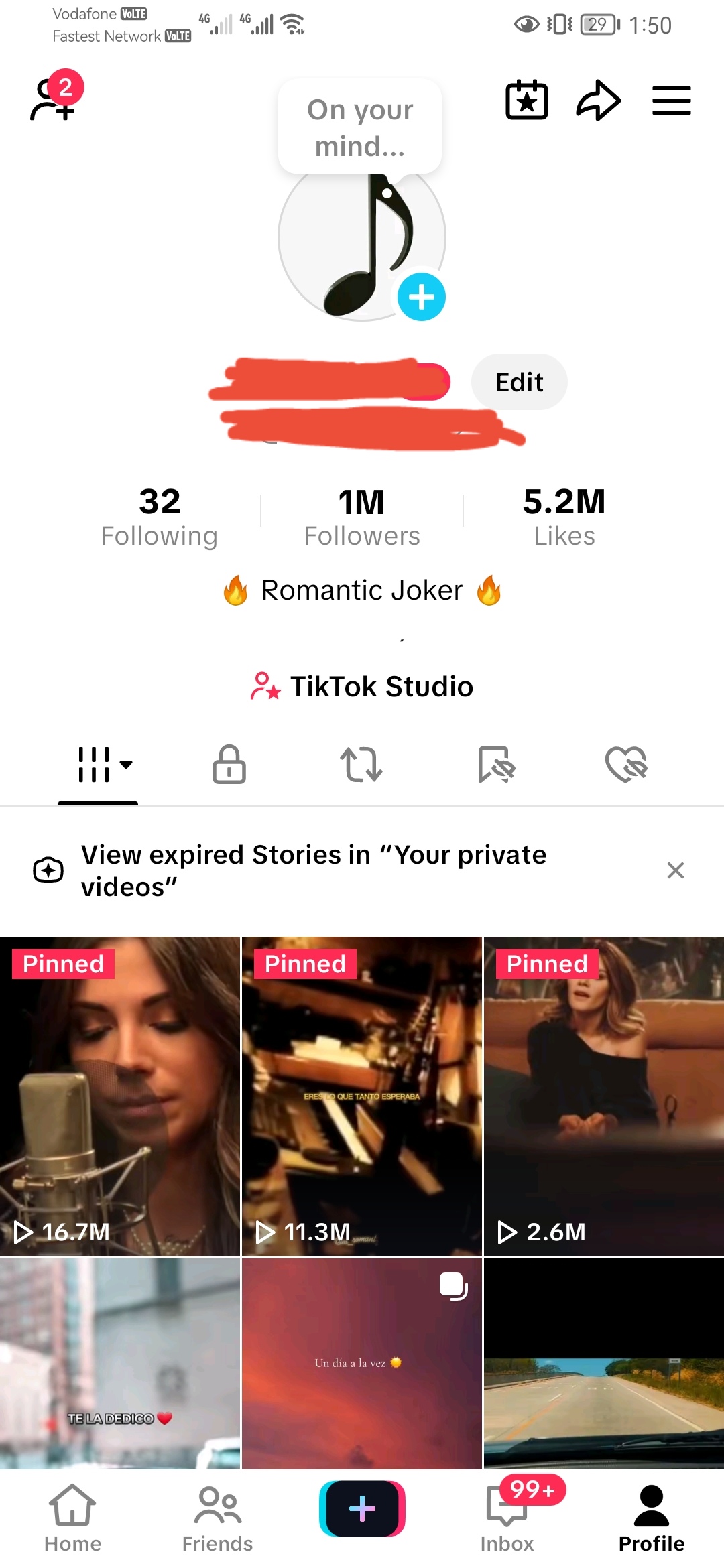Viewport: 724px width, 1568px height.
Task: Create a new post with plus button
Action: click(362, 1508)
